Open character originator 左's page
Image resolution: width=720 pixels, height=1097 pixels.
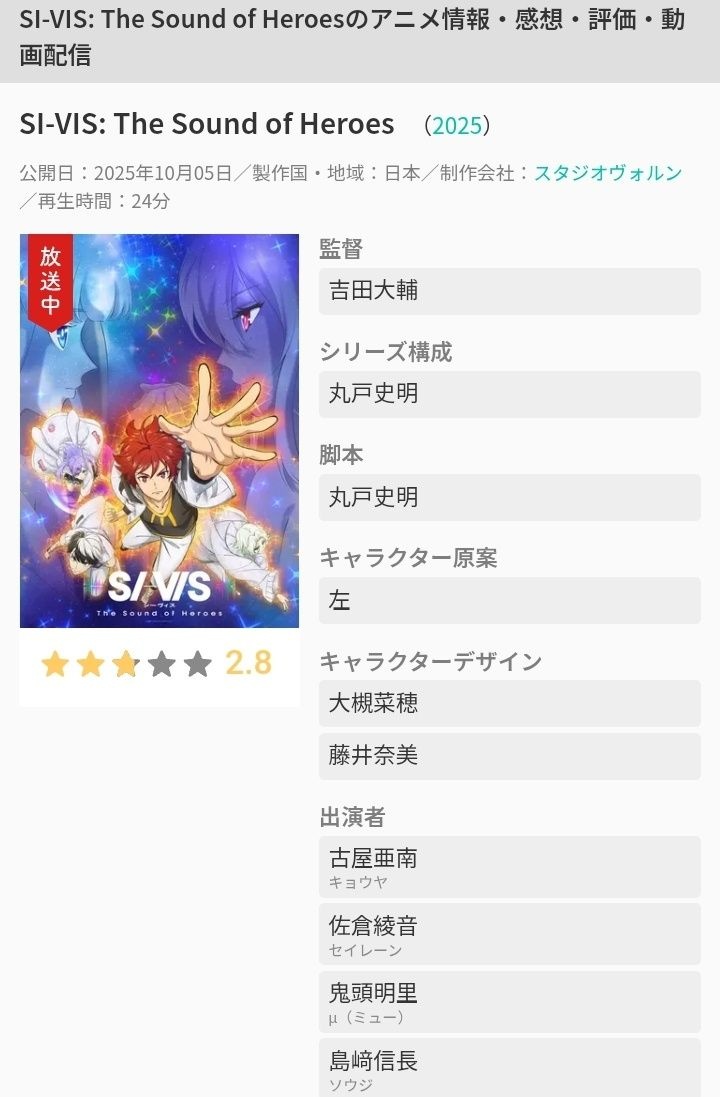pyautogui.click(x=509, y=600)
